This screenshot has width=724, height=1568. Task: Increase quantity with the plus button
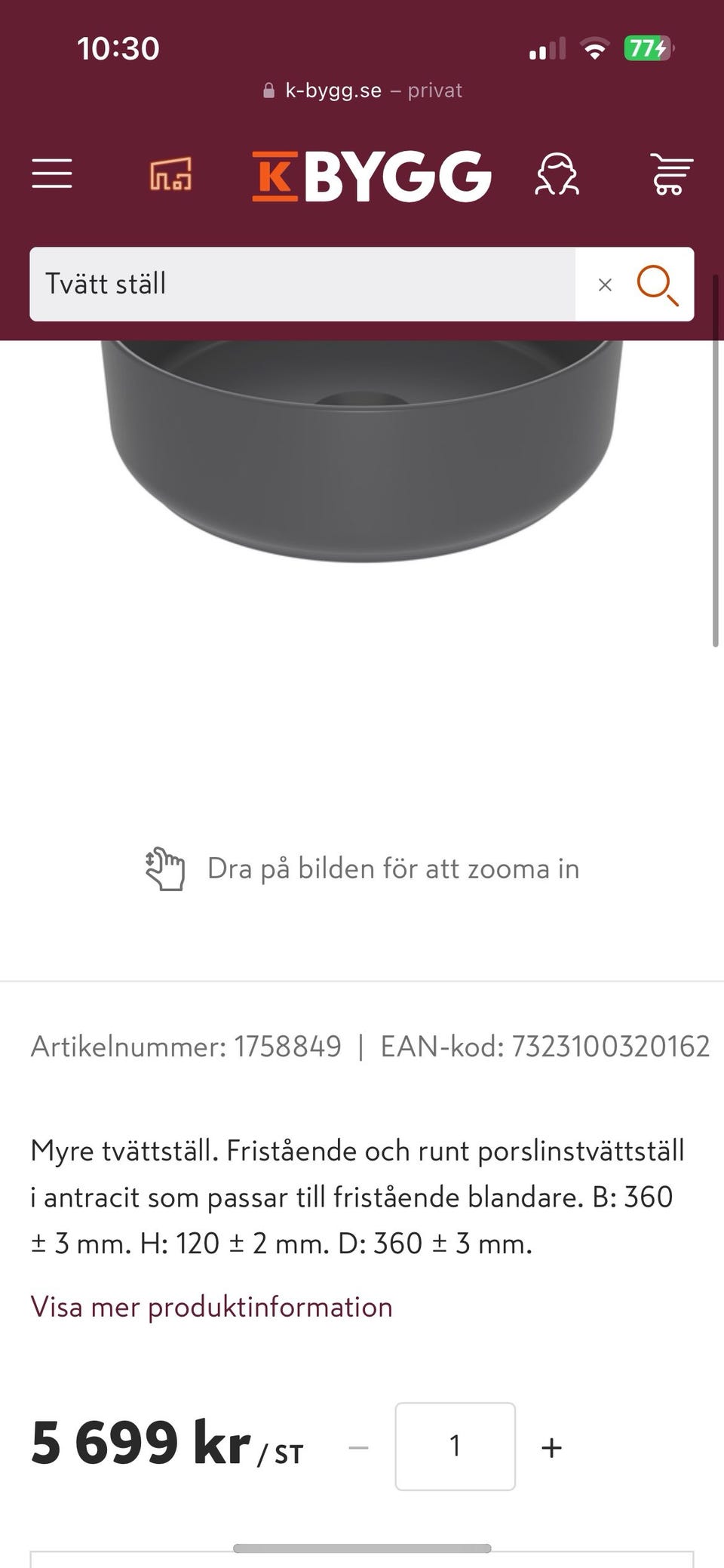(x=551, y=1446)
